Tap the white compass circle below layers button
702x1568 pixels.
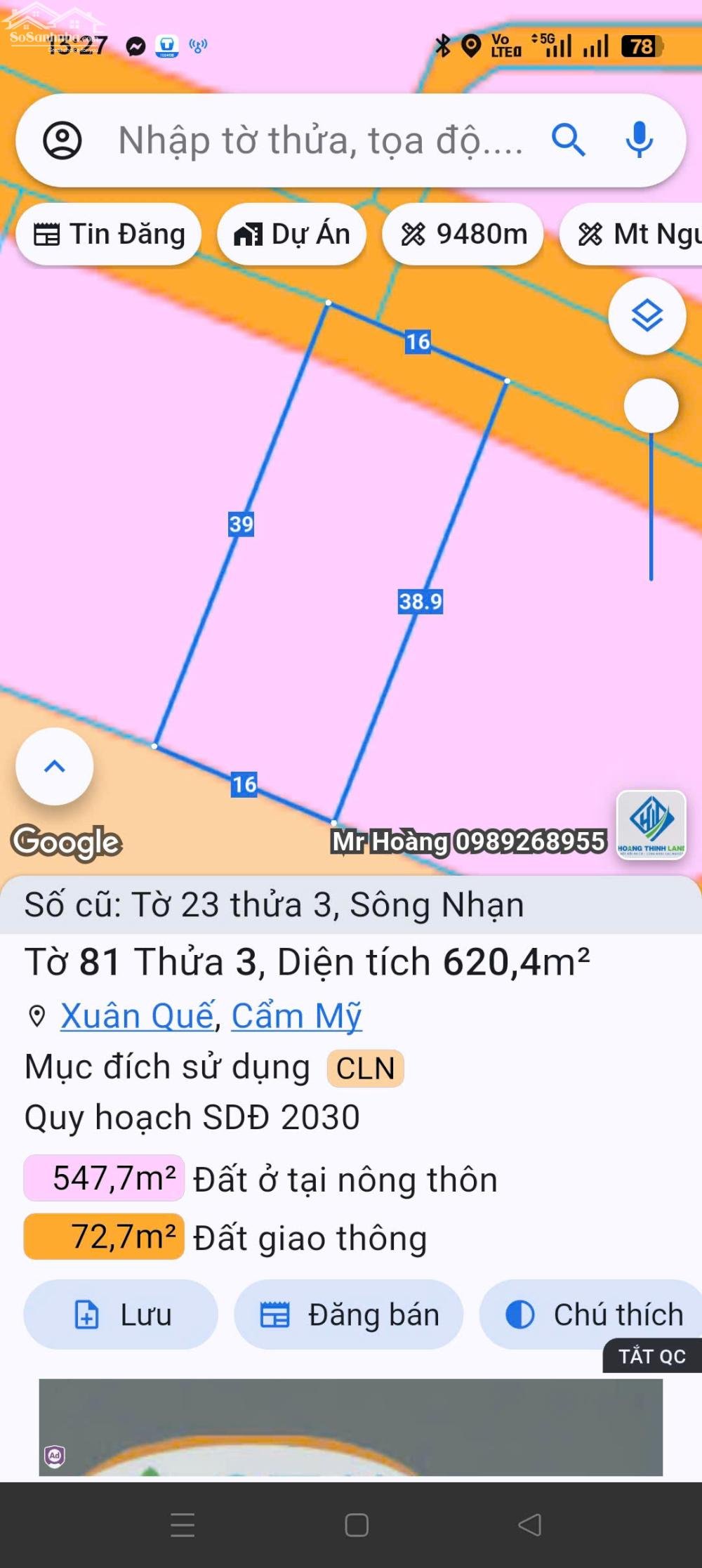[650, 406]
